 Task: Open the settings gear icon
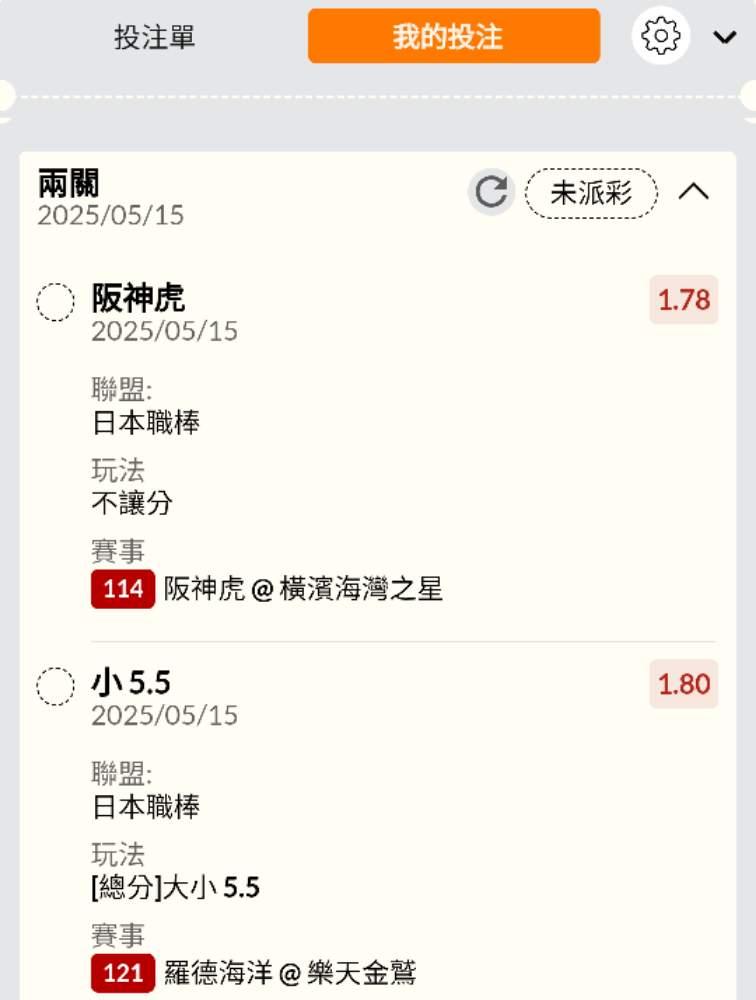coord(660,37)
